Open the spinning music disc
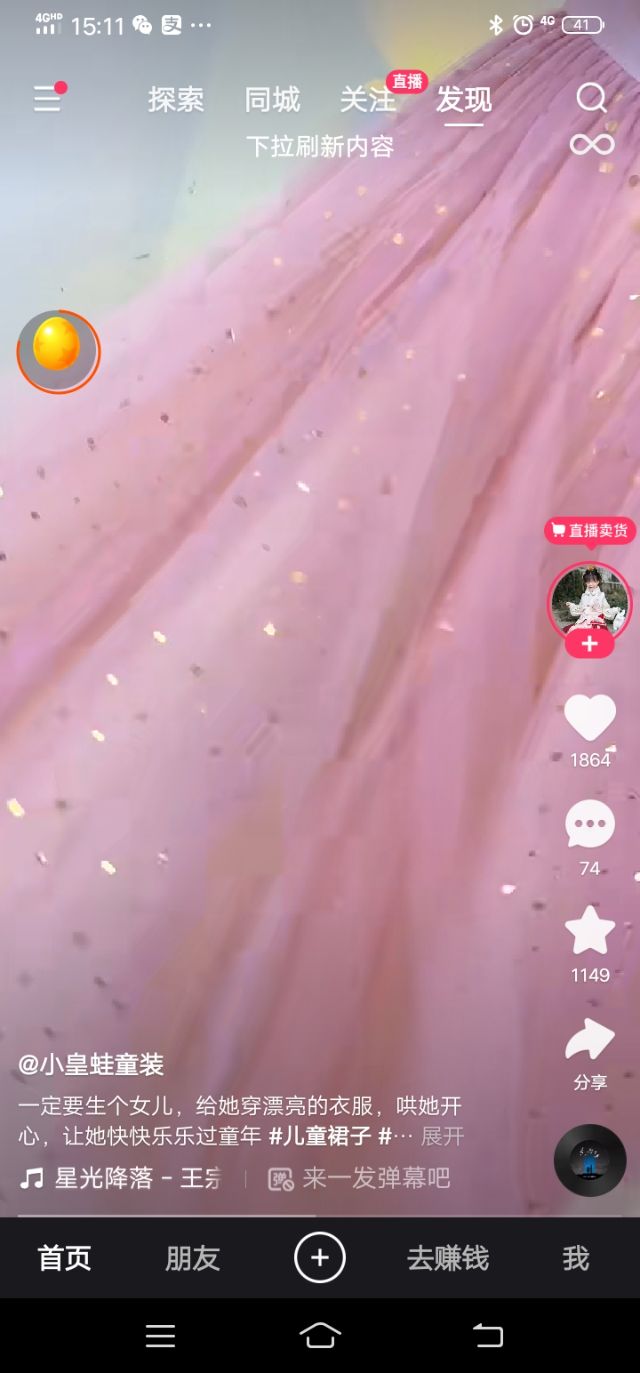 tap(590, 1160)
